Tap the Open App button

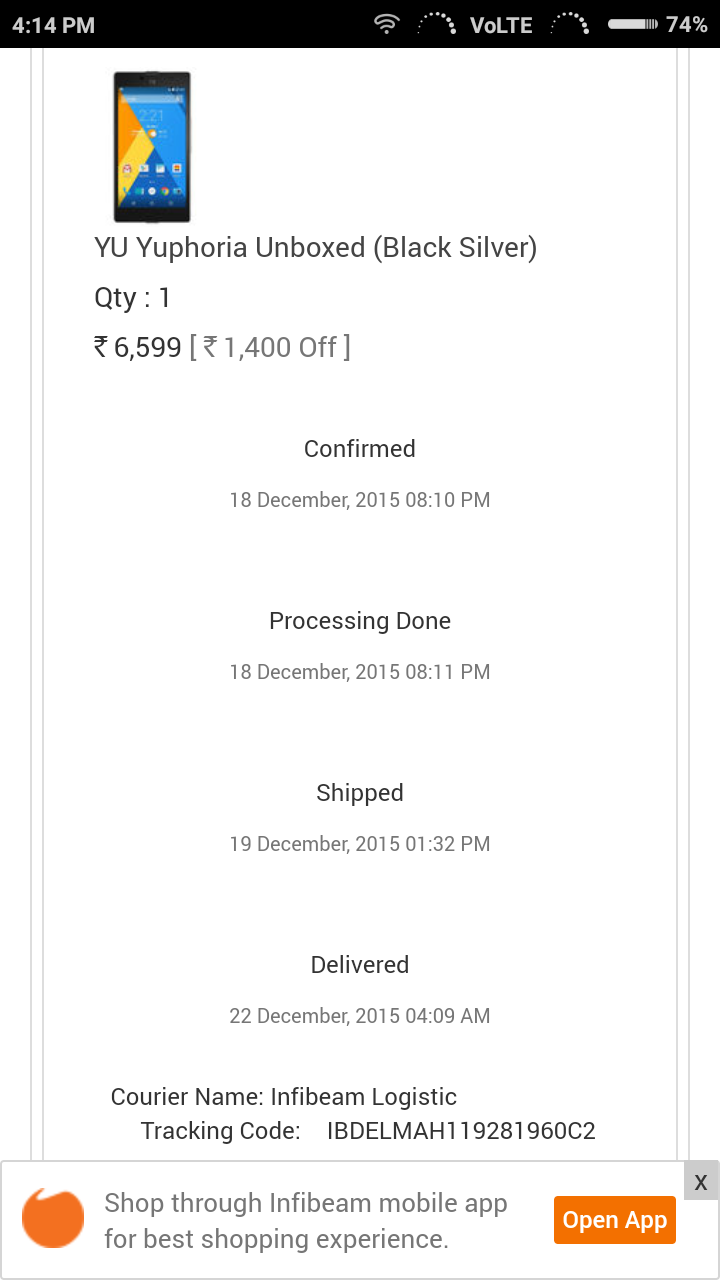tap(614, 1220)
